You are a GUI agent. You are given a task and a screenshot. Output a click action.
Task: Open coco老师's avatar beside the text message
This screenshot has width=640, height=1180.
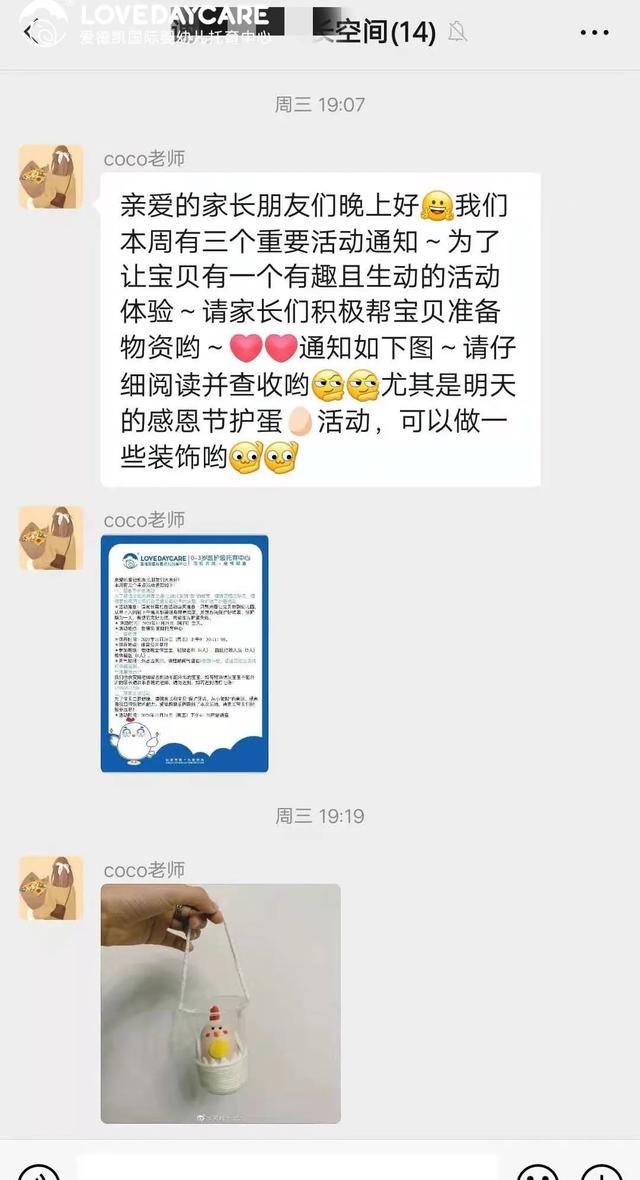pyautogui.click(x=51, y=177)
